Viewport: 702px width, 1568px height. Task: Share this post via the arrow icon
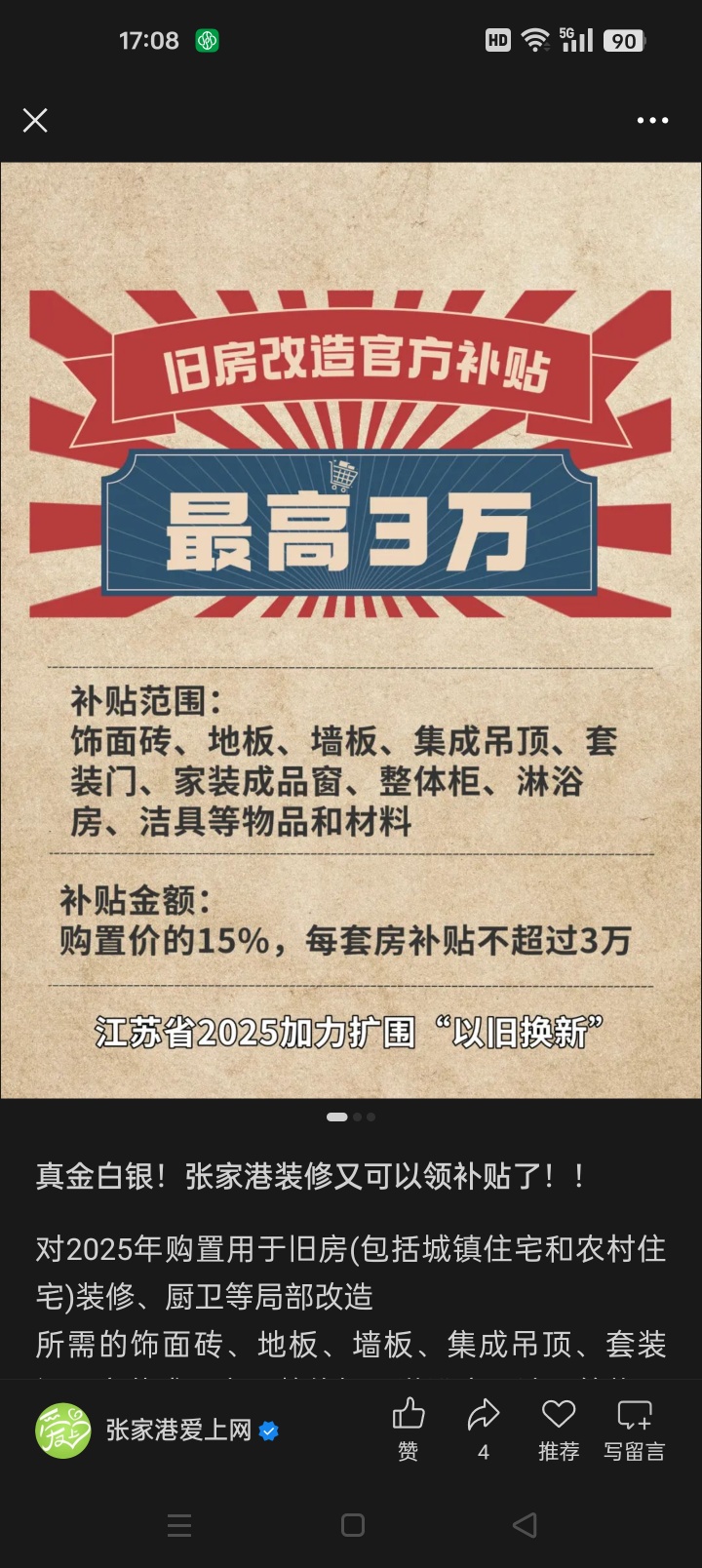click(x=484, y=1429)
